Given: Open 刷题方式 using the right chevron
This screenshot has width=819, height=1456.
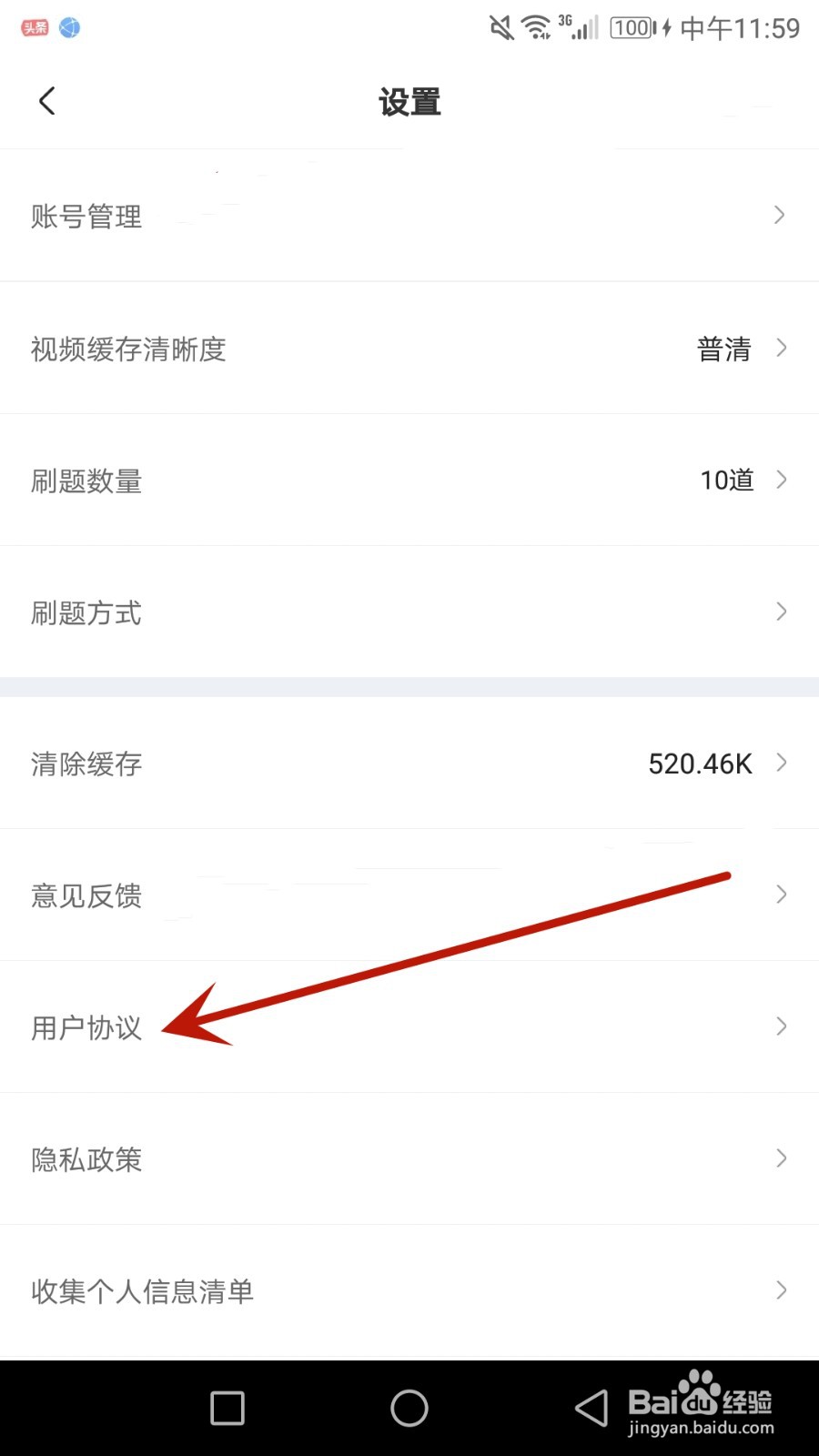Looking at the screenshot, I should 780,612.
